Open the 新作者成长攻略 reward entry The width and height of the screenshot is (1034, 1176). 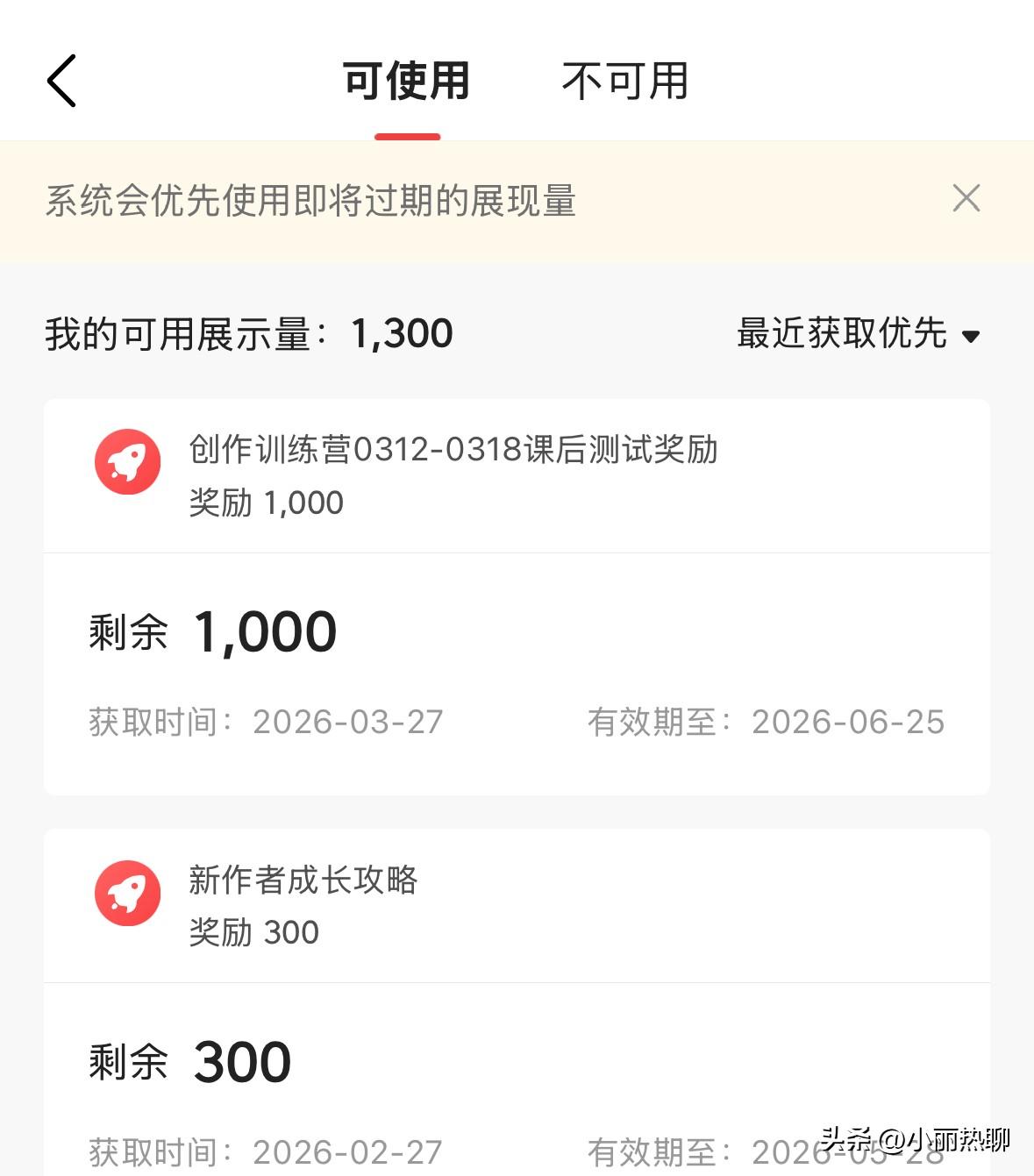[304, 881]
